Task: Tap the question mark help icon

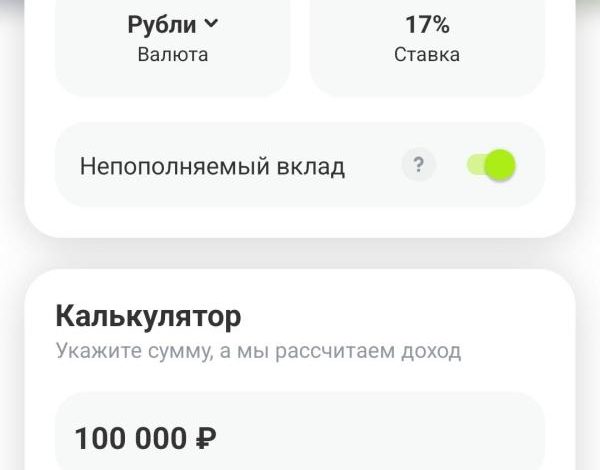Action: 419,166
